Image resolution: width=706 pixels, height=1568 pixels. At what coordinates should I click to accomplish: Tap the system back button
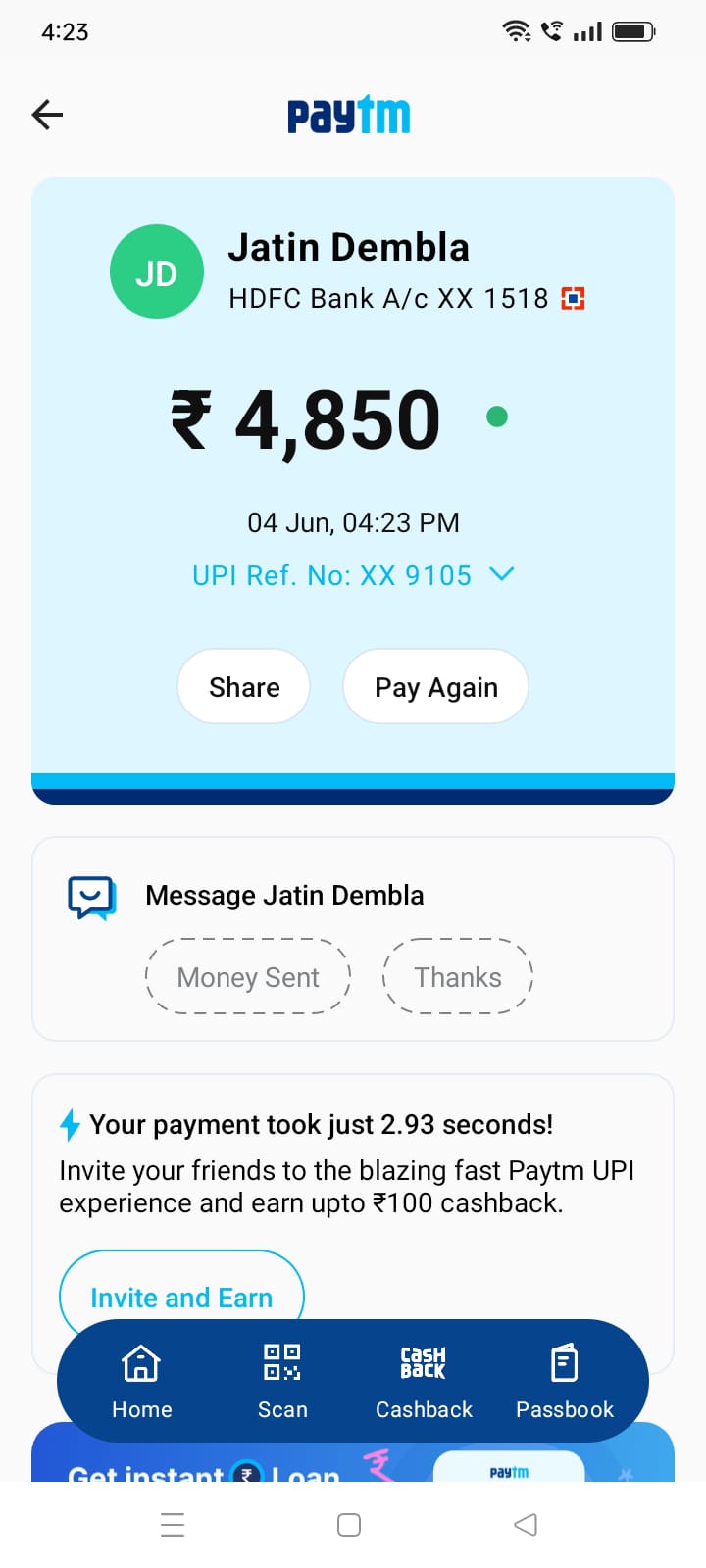pos(526,1525)
